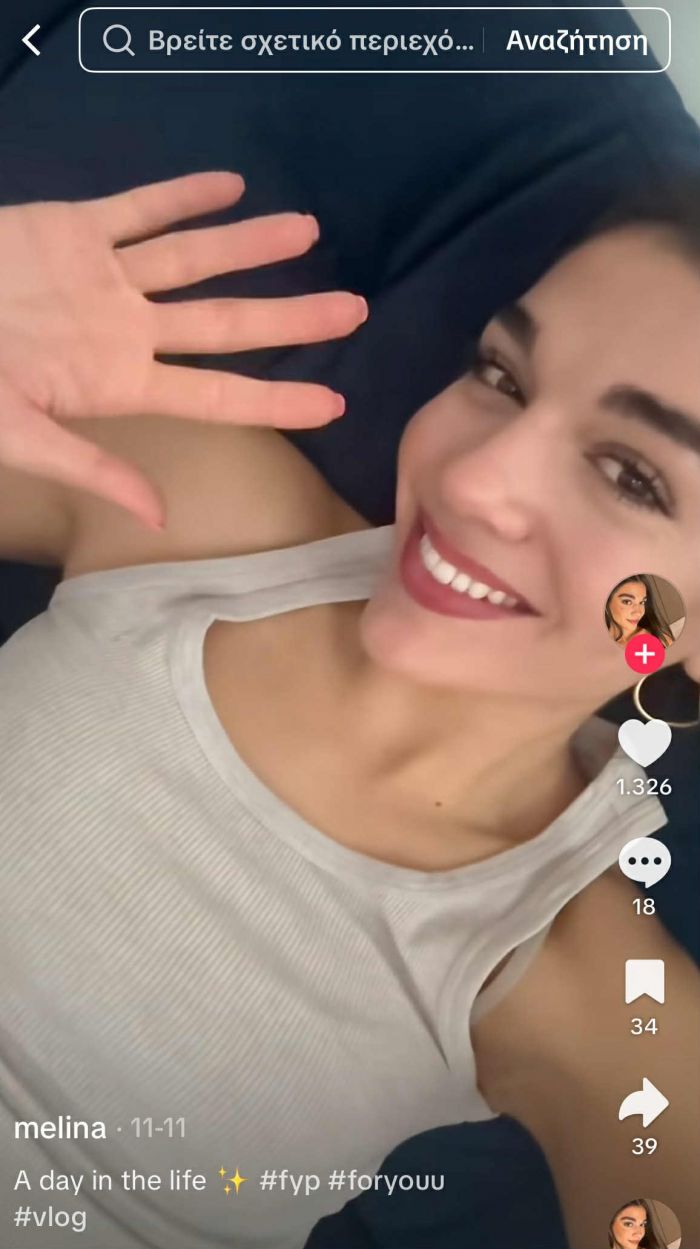Image resolution: width=700 pixels, height=1249 pixels.
Task: Share this video with the arrow icon
Action: pos(644,1102)
